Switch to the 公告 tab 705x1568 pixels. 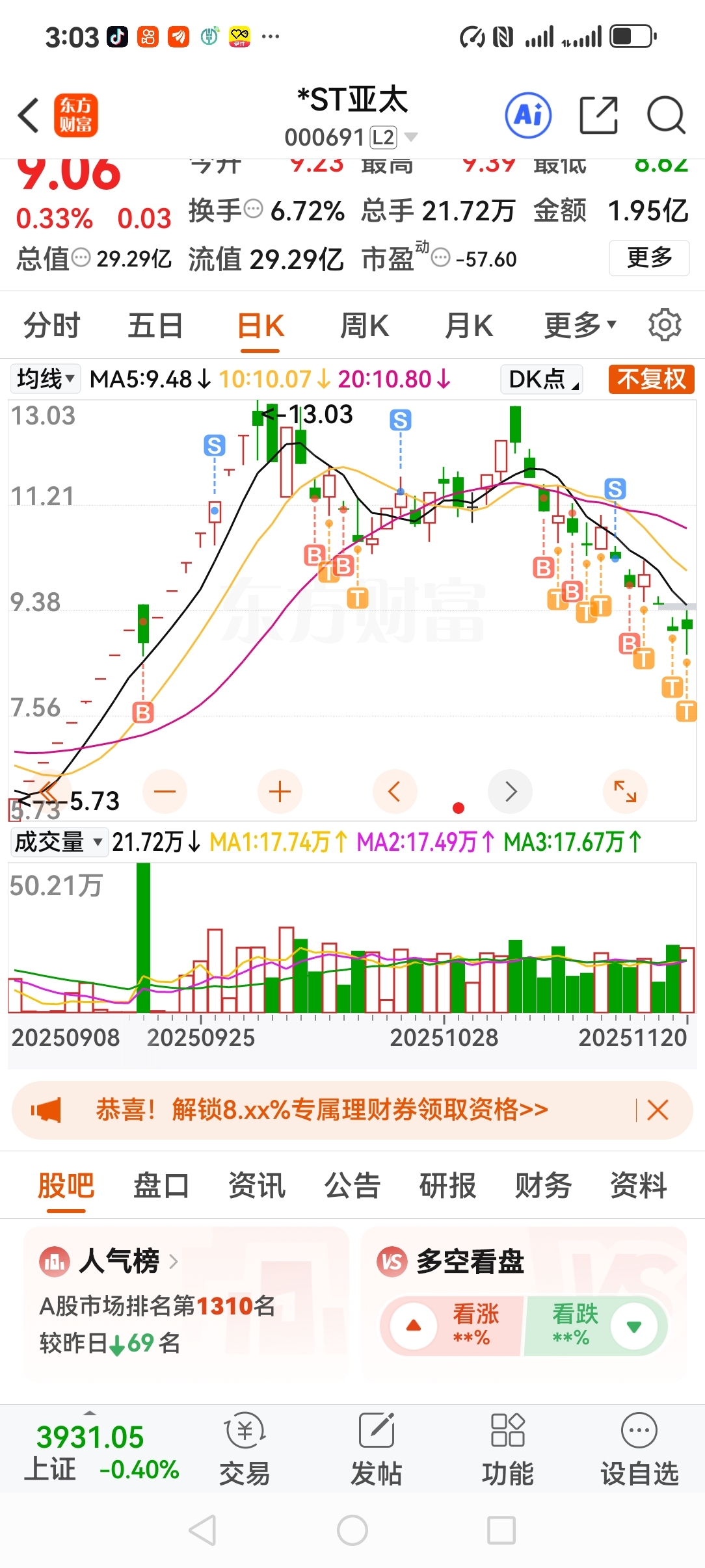tap(352, 1185)
